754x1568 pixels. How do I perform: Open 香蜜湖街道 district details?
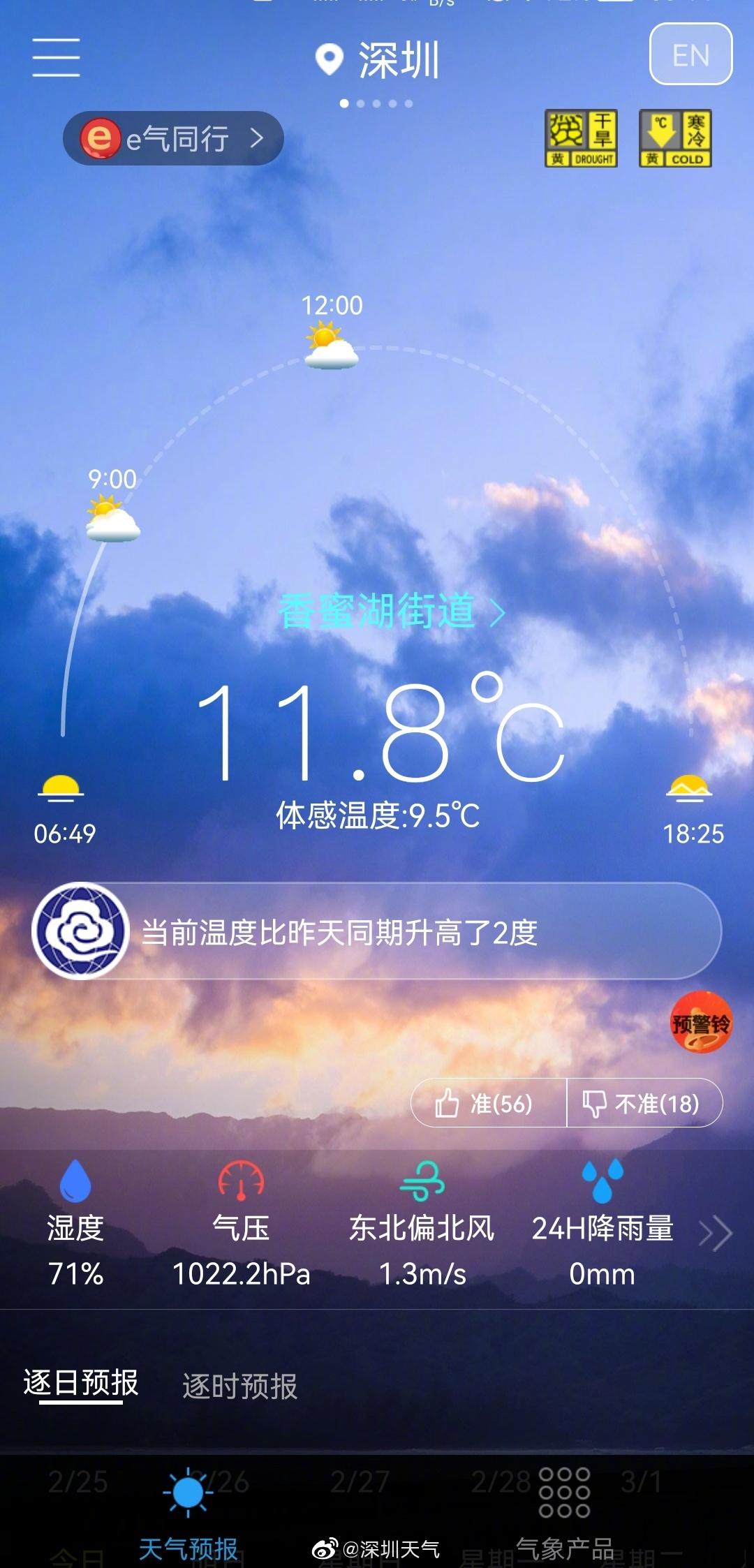[x=391, y=611]
